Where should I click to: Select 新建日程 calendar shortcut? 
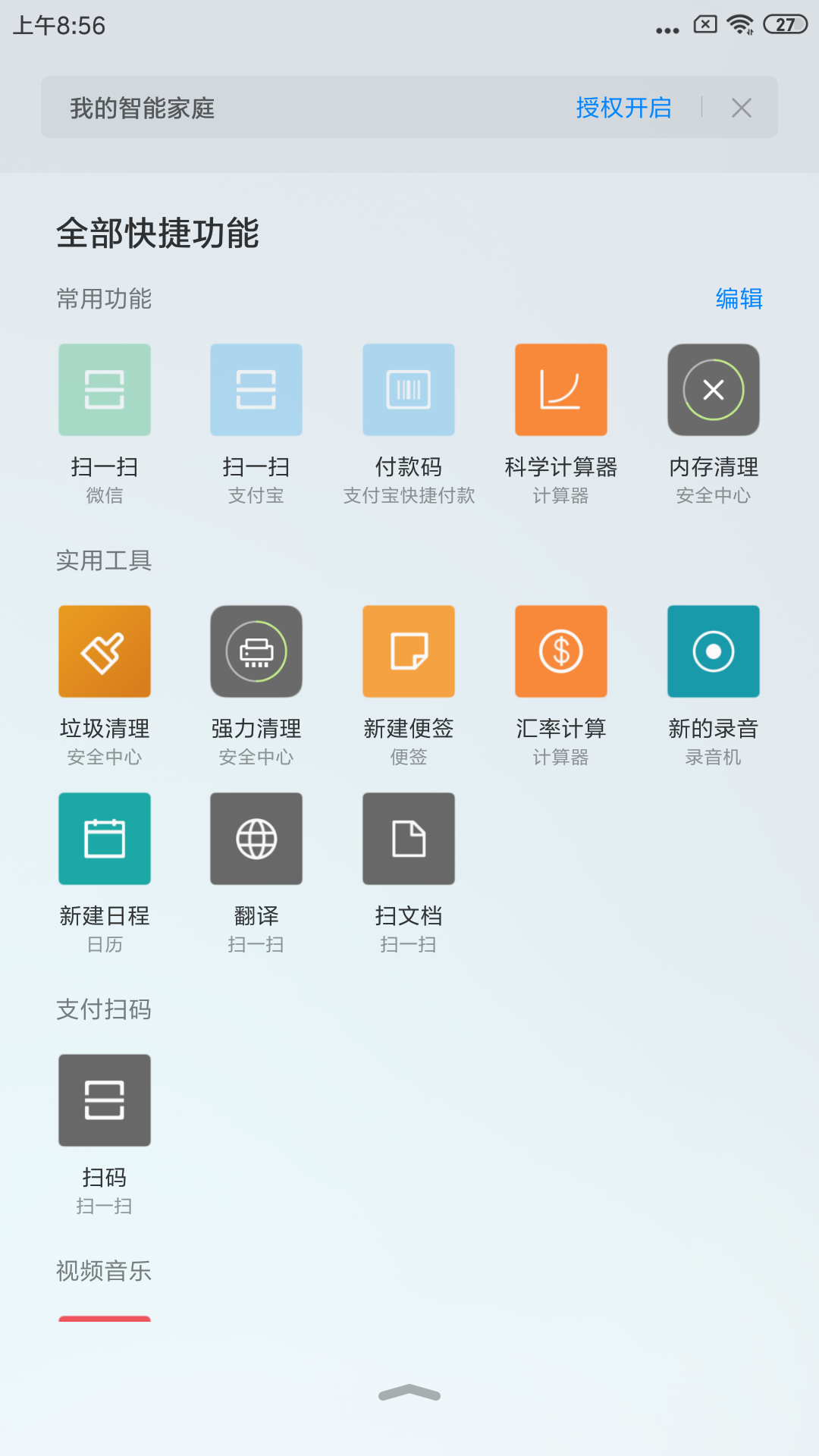coord(105,839)
